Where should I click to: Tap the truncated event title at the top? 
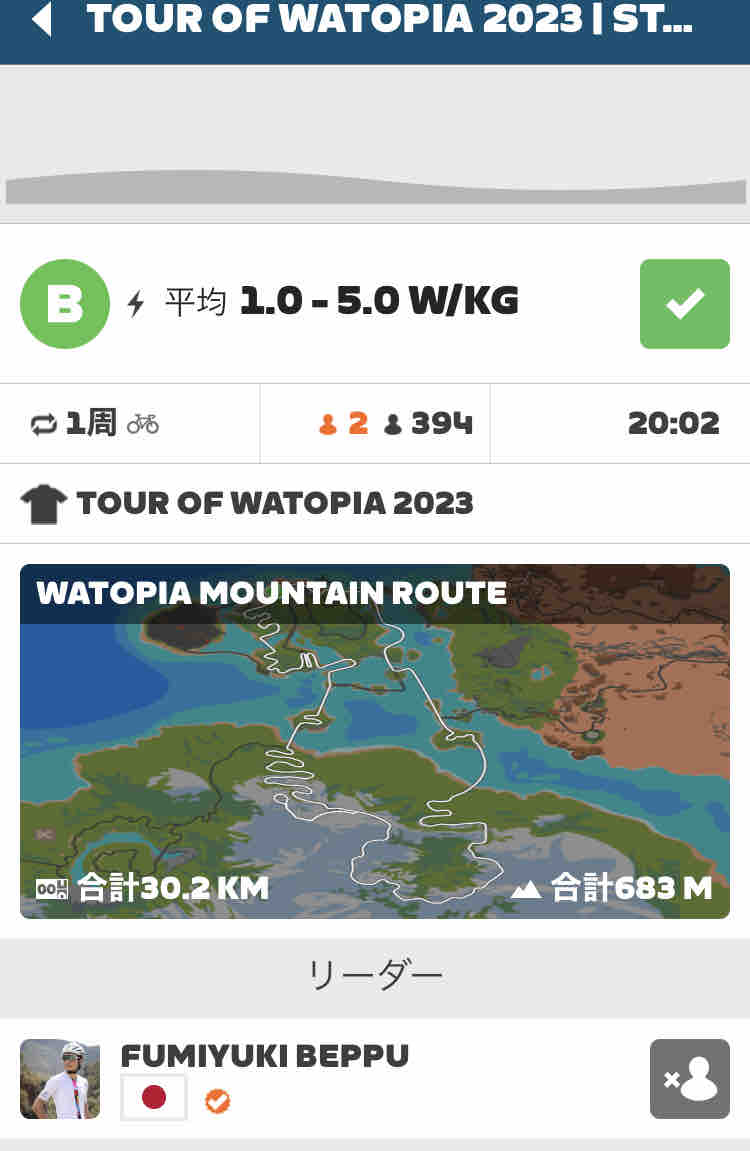390,20
